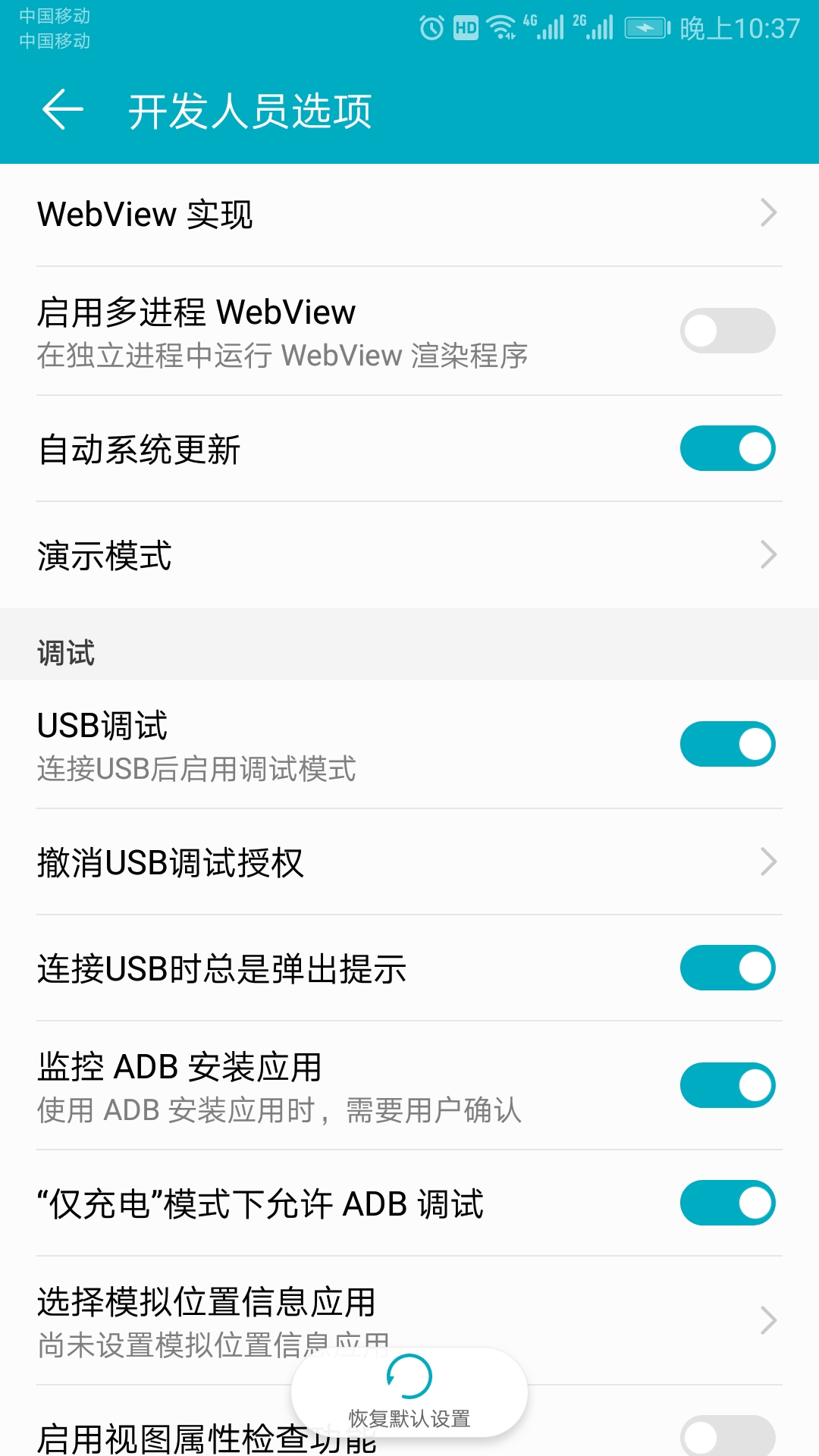Turn off 自动系统更新
This screenshot has height=1456, width=819.
[727, 448]
